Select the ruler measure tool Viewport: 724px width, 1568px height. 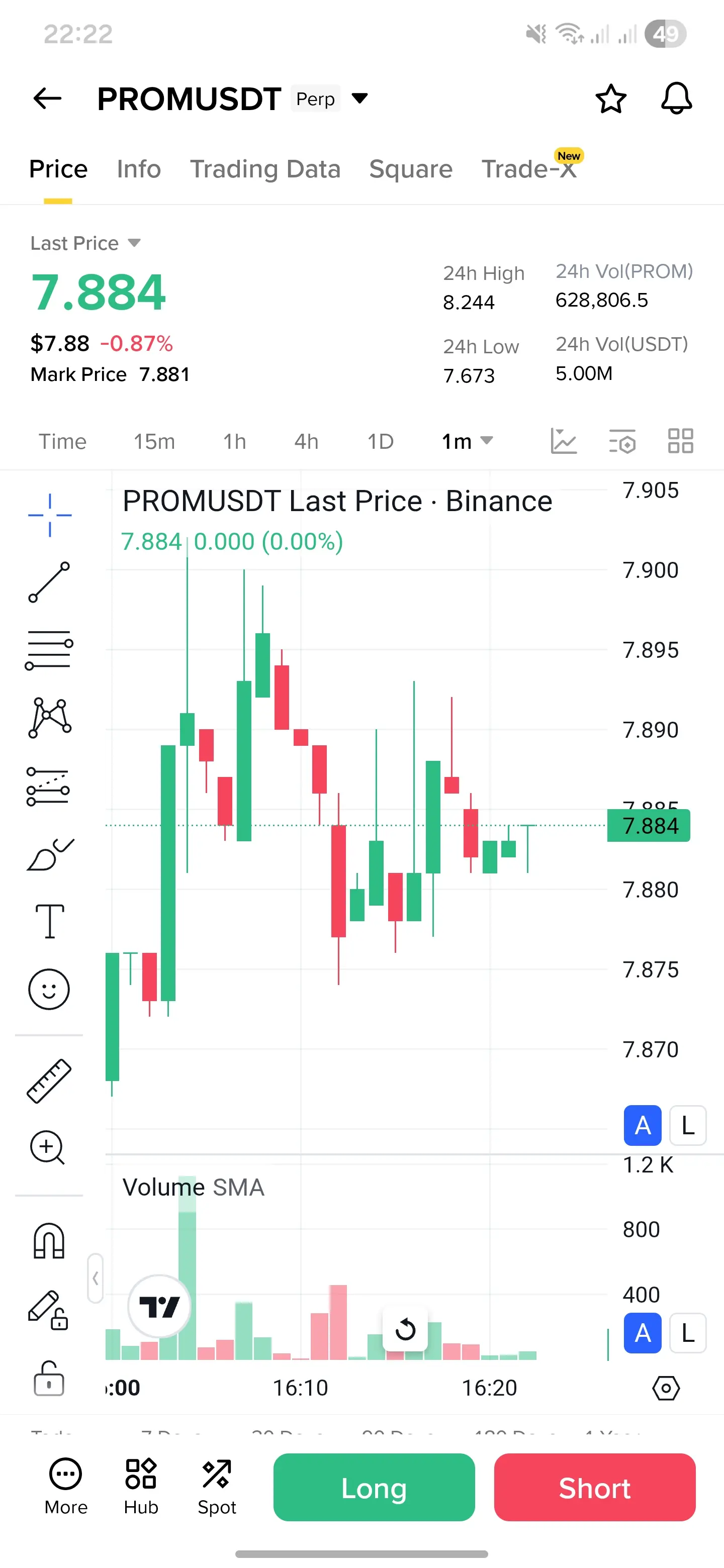[49, 1082]
